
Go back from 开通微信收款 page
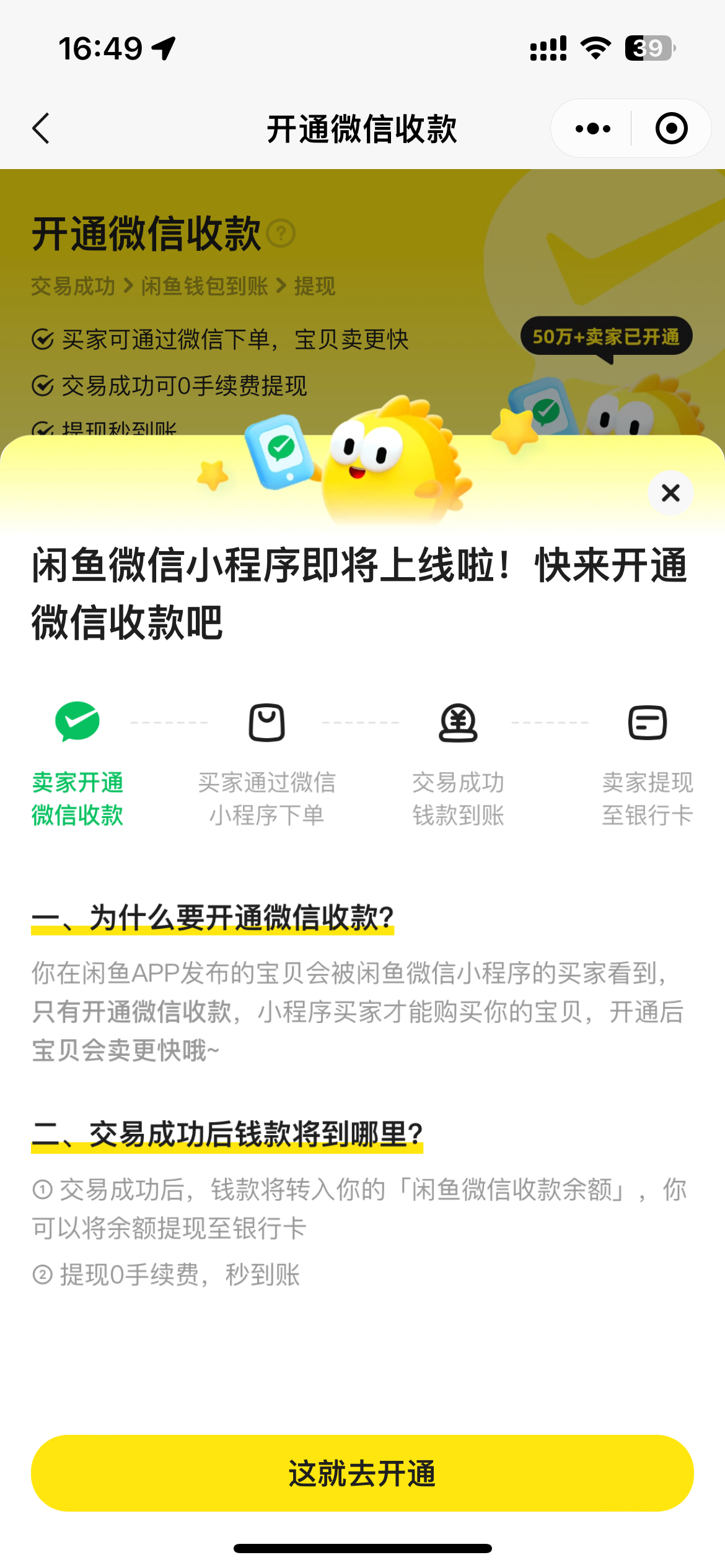[41, 129]
